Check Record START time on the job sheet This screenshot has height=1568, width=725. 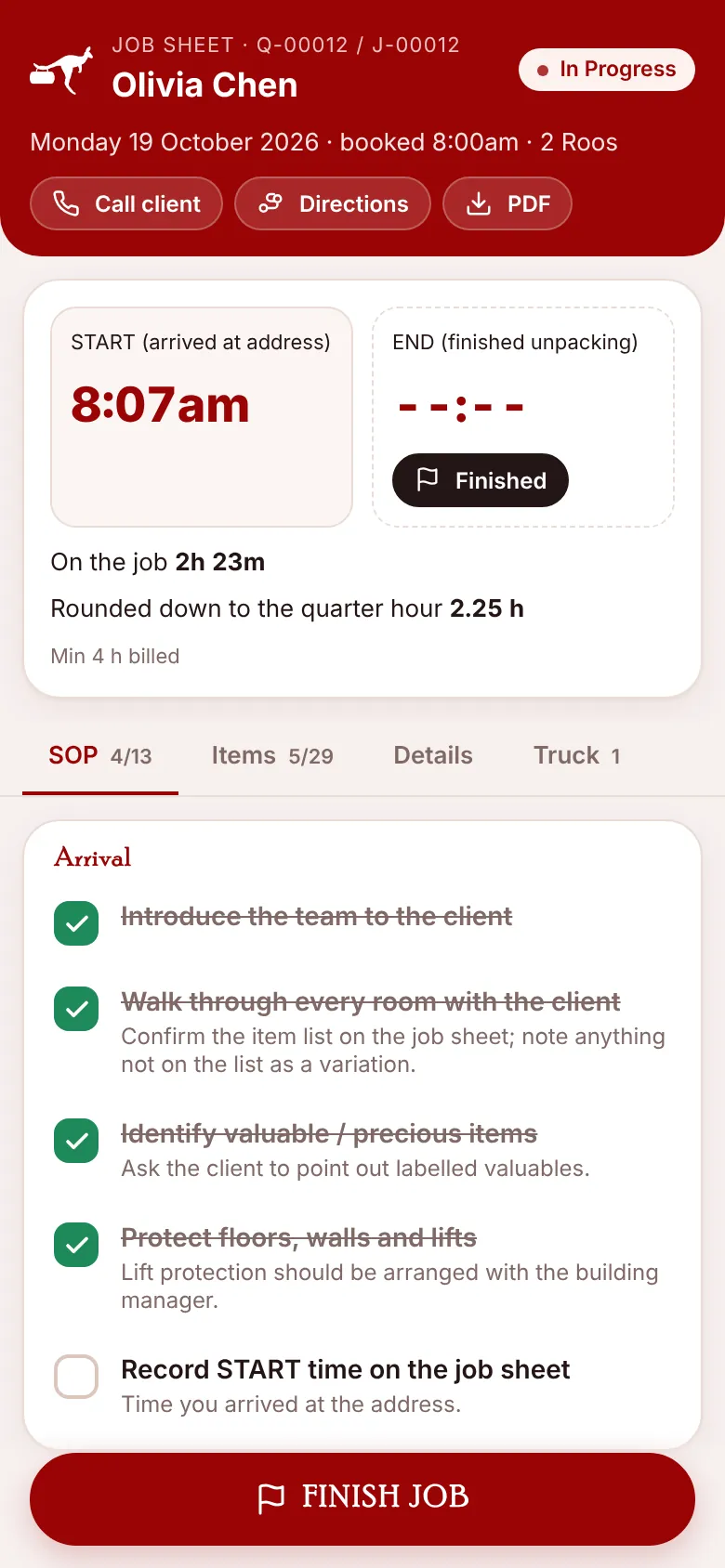coord(76,1377)
